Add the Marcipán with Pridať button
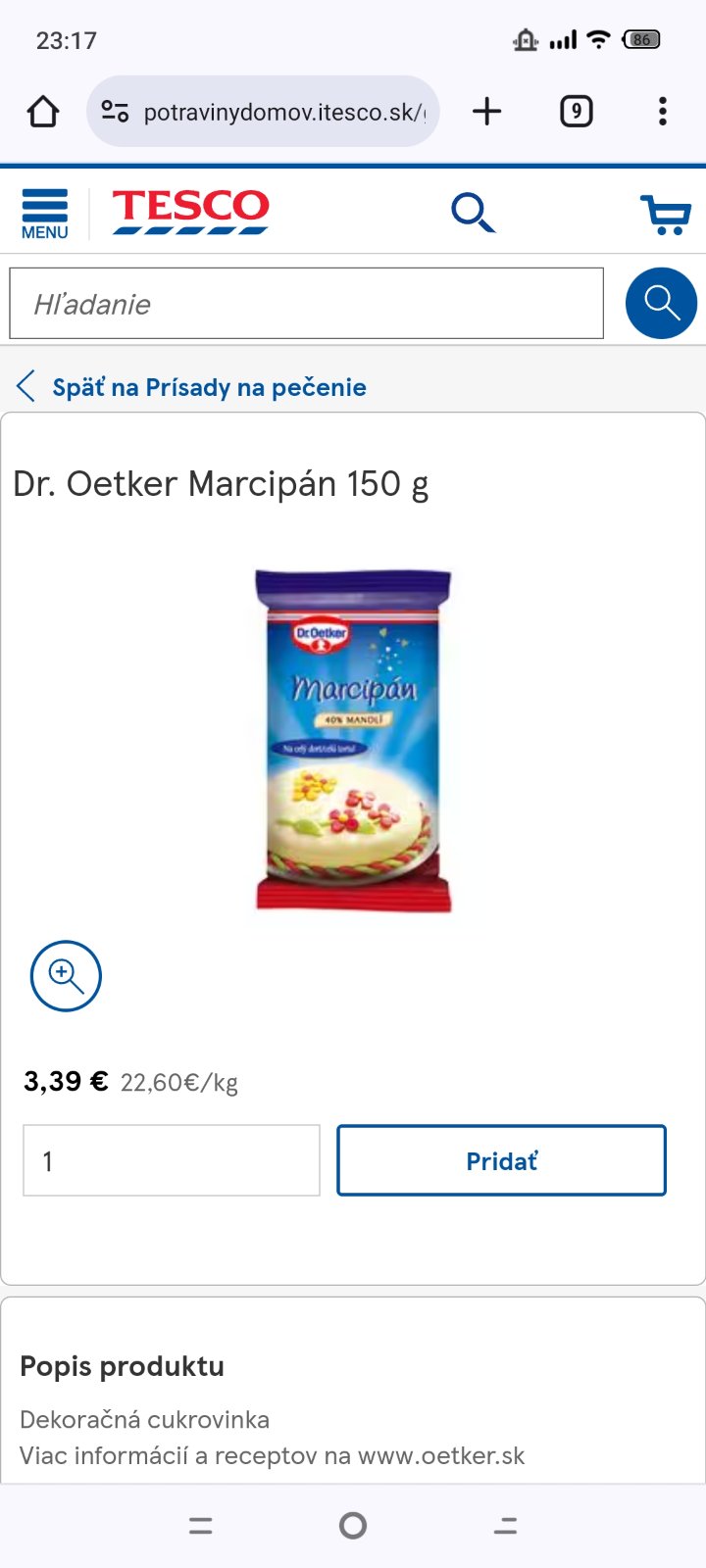 (501, 1160)
